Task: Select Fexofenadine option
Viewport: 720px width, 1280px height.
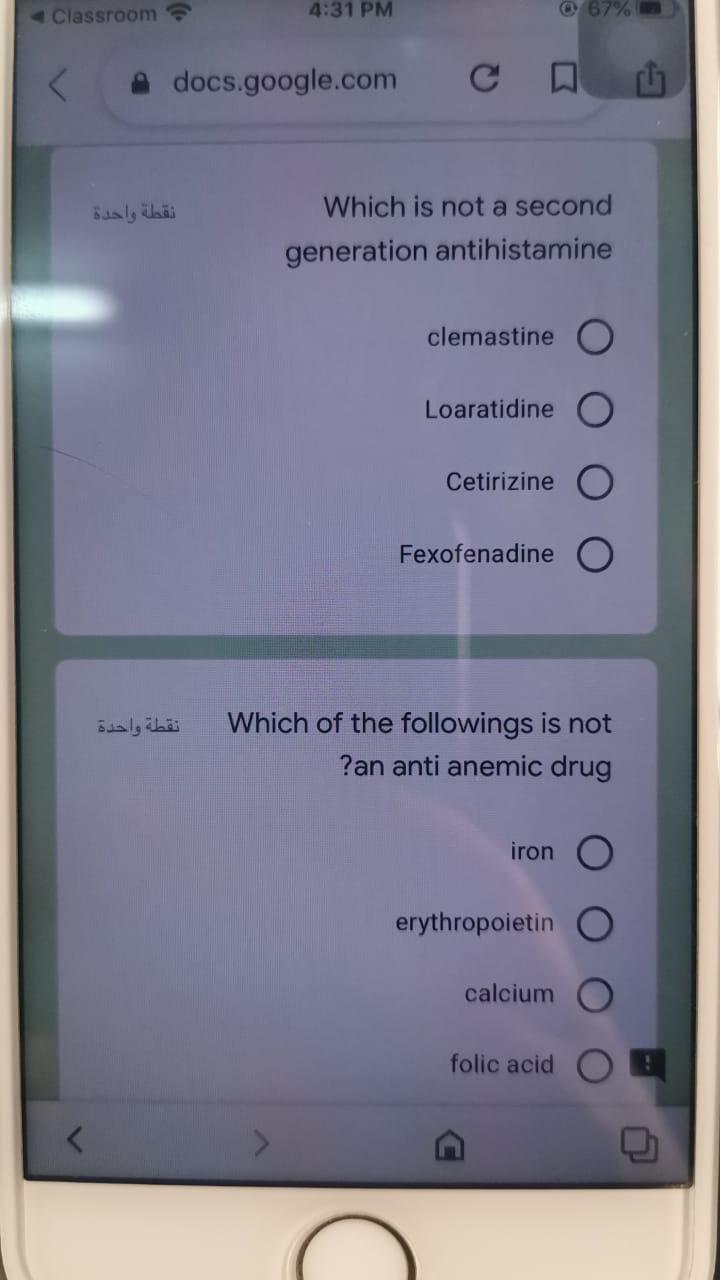Action: pyautogui.click(x=595, y=555)
